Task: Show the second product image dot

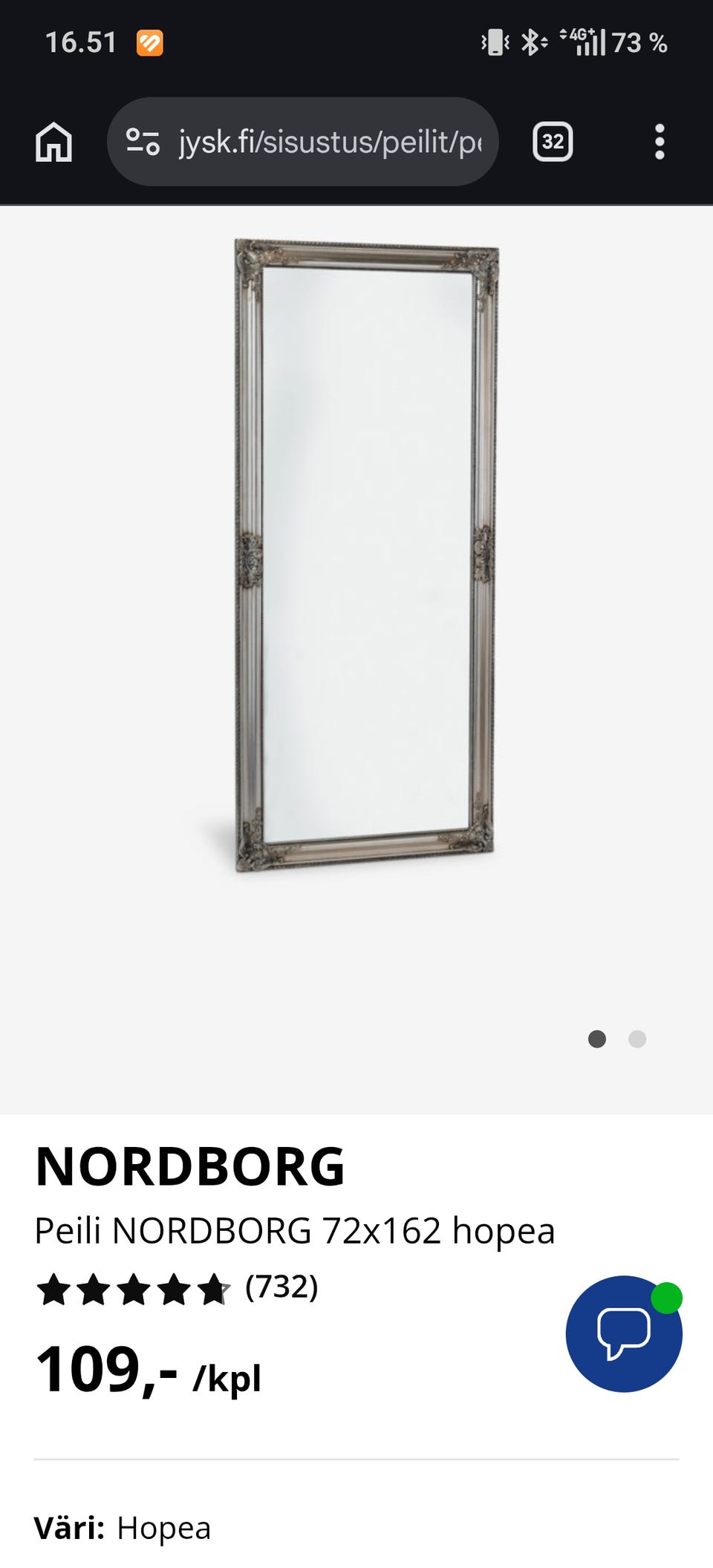Action: (637, 1039)
